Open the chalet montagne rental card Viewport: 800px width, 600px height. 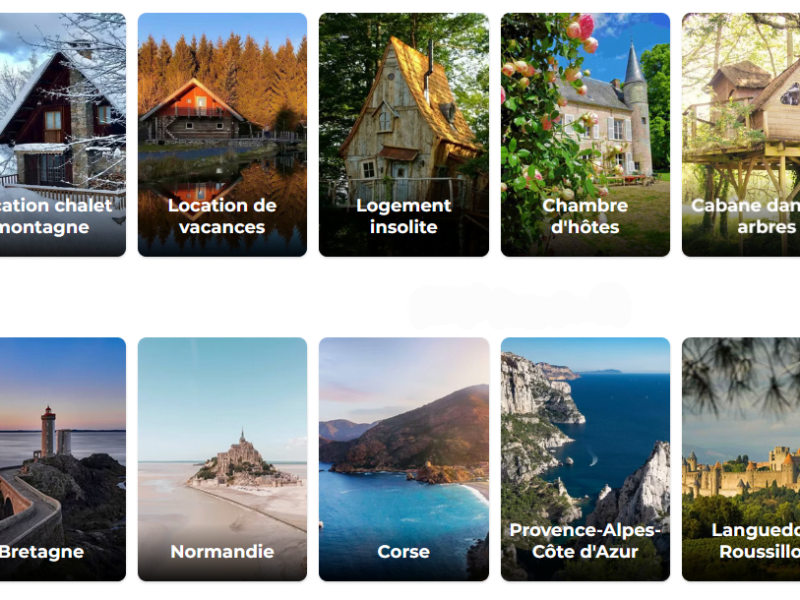[62, 135]
